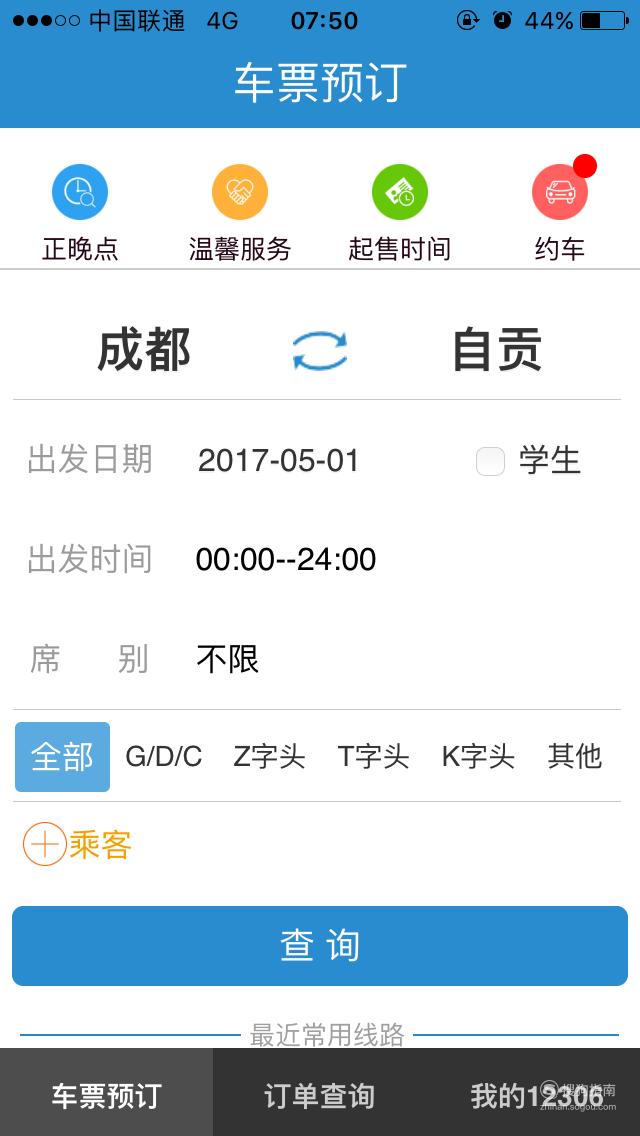Tap the 查询 search button

click(x=320, y=945)
